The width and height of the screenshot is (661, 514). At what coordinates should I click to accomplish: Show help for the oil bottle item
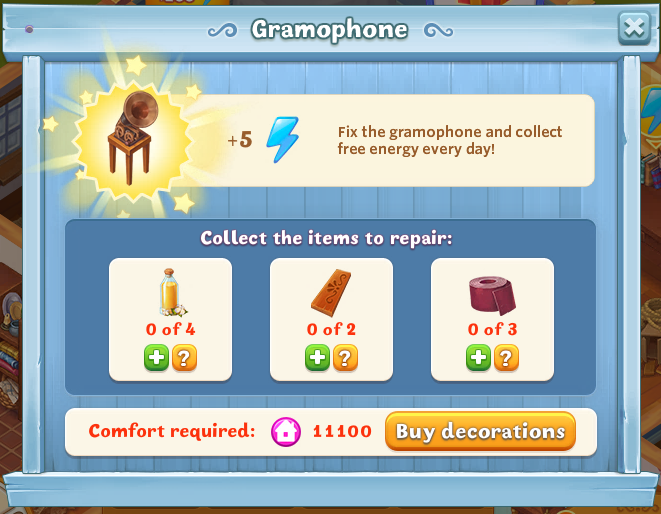tap(184, 357)
